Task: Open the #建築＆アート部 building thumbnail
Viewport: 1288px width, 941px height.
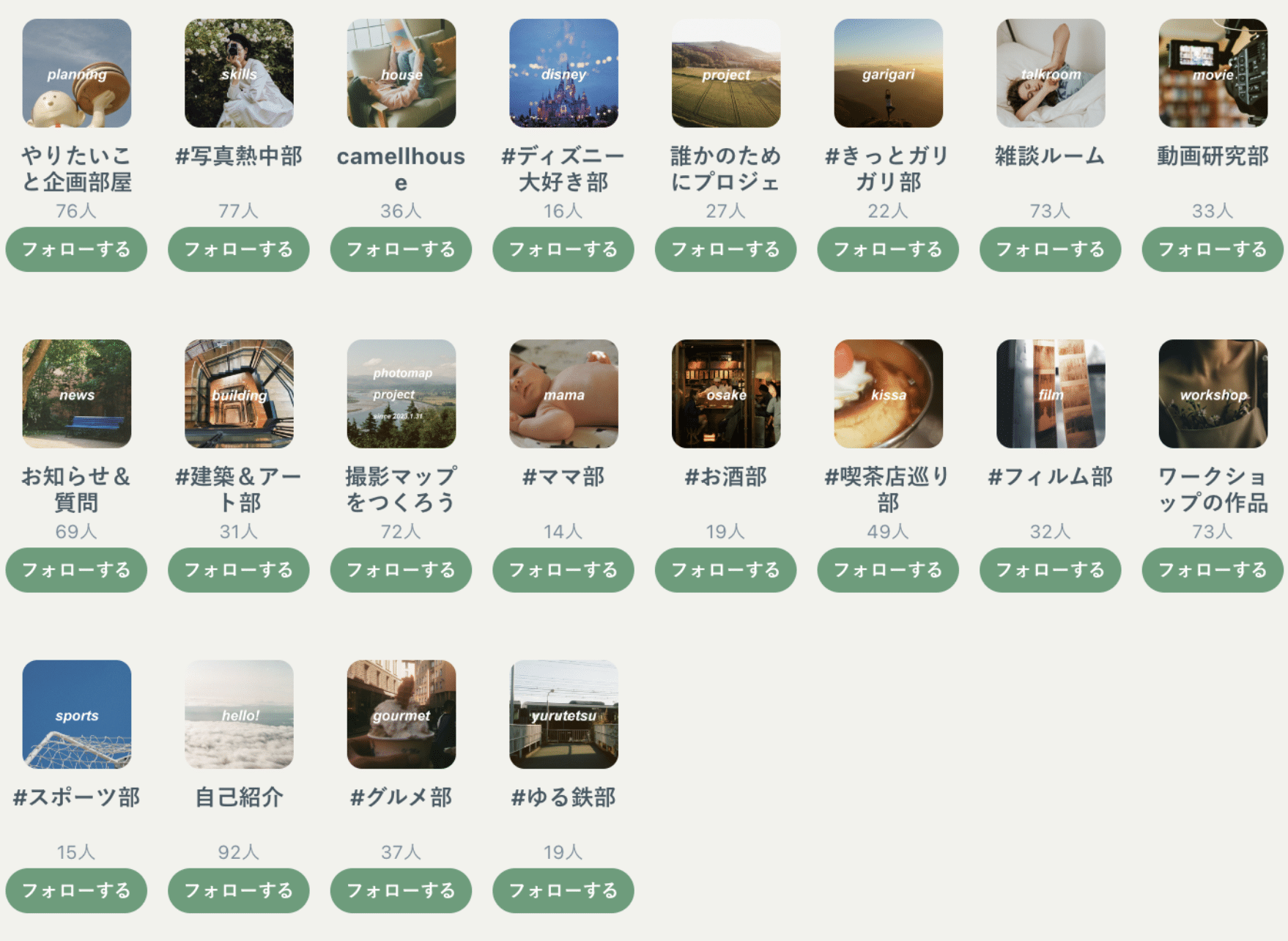Action: tap(239, 394)
